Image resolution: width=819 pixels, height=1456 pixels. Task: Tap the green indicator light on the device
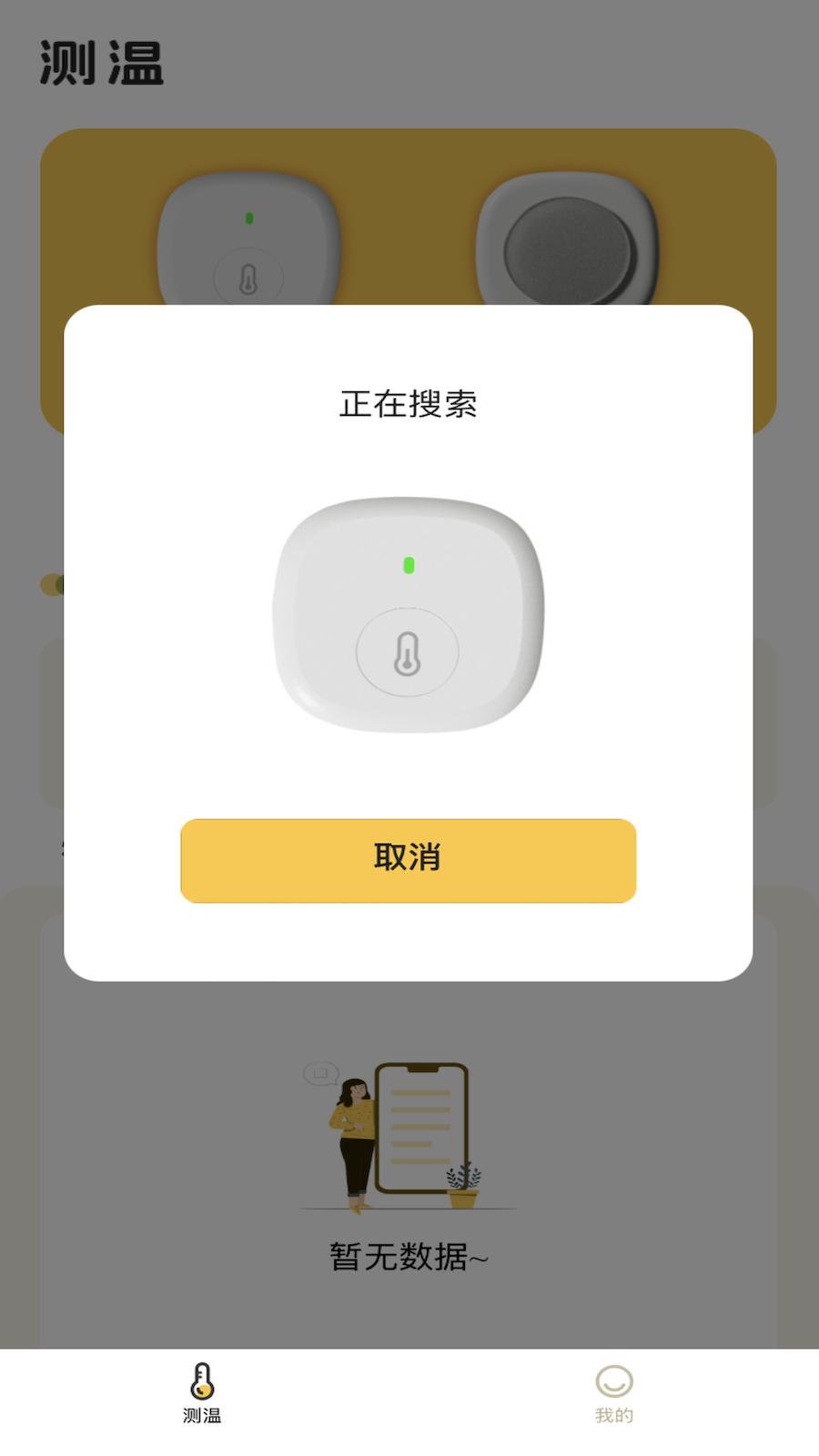tap(409, 564)
